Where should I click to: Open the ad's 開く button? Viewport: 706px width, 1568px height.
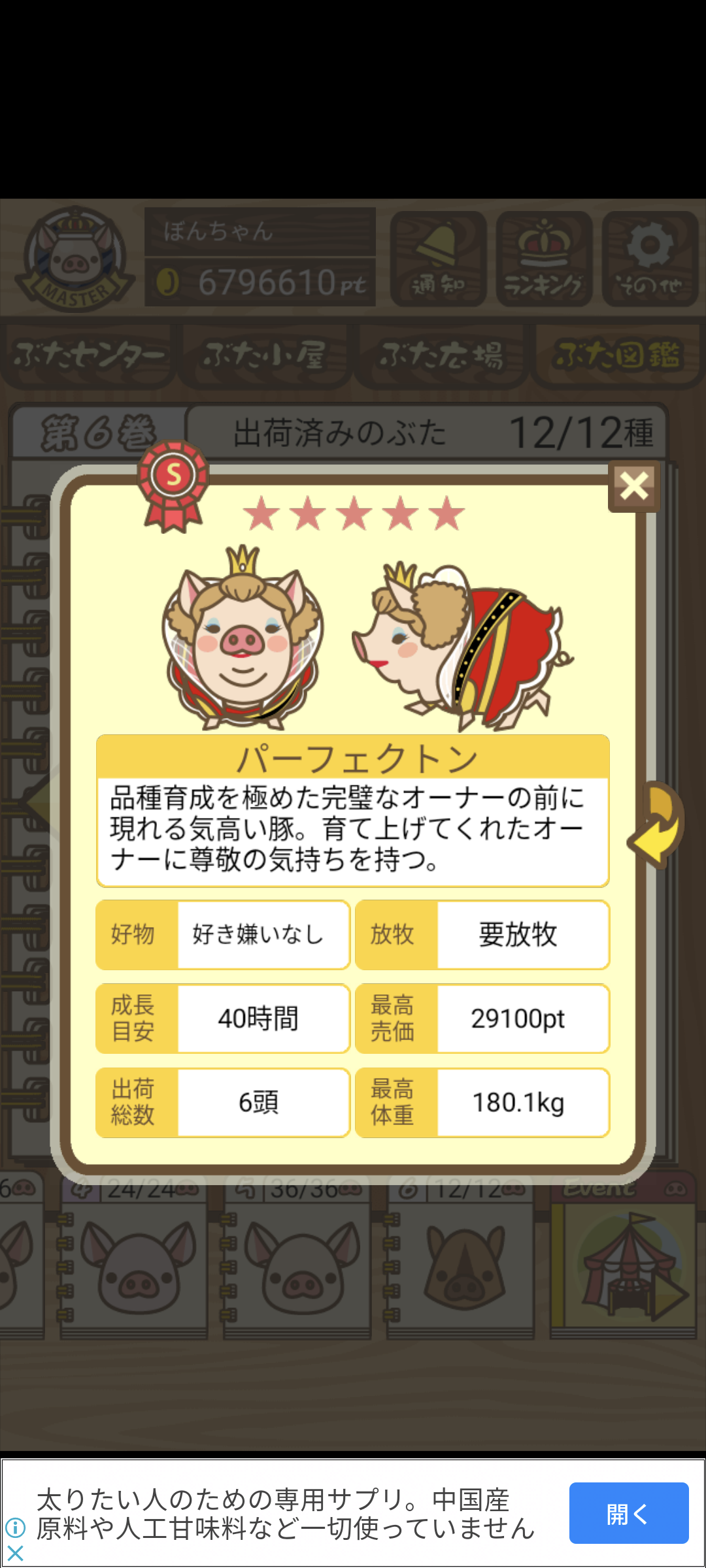point(628,1513)
